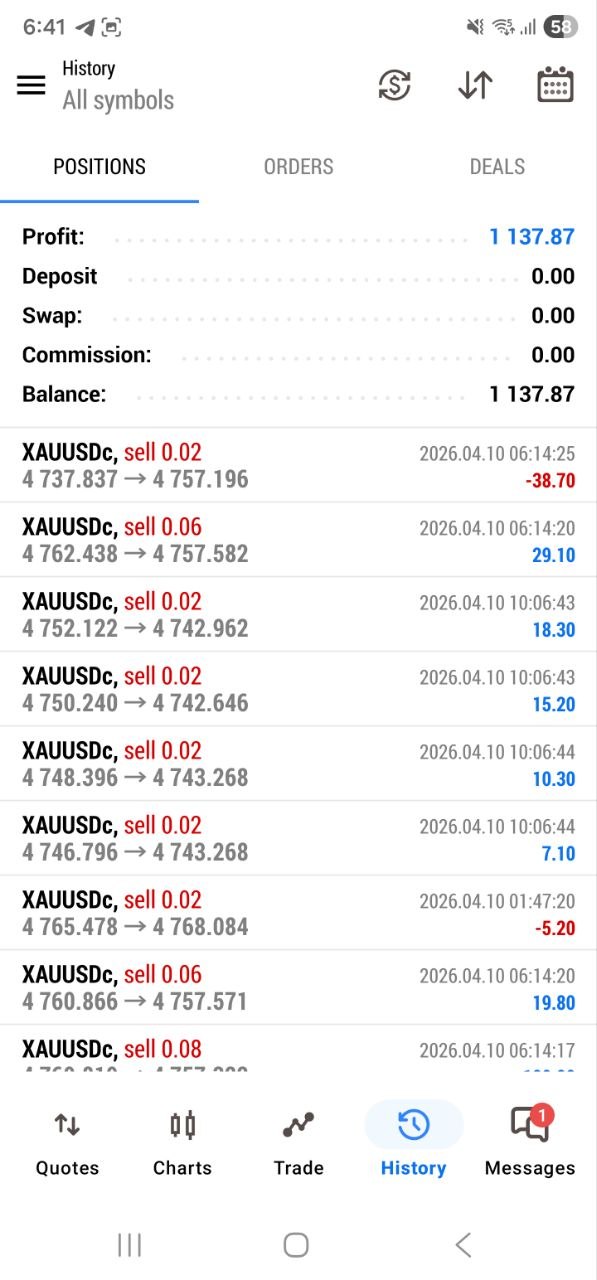Image resolution: width=597 pixels, height=1280 pixels.
Task: View the position opened at 4 750.240
Action: [x=298, y=689]
